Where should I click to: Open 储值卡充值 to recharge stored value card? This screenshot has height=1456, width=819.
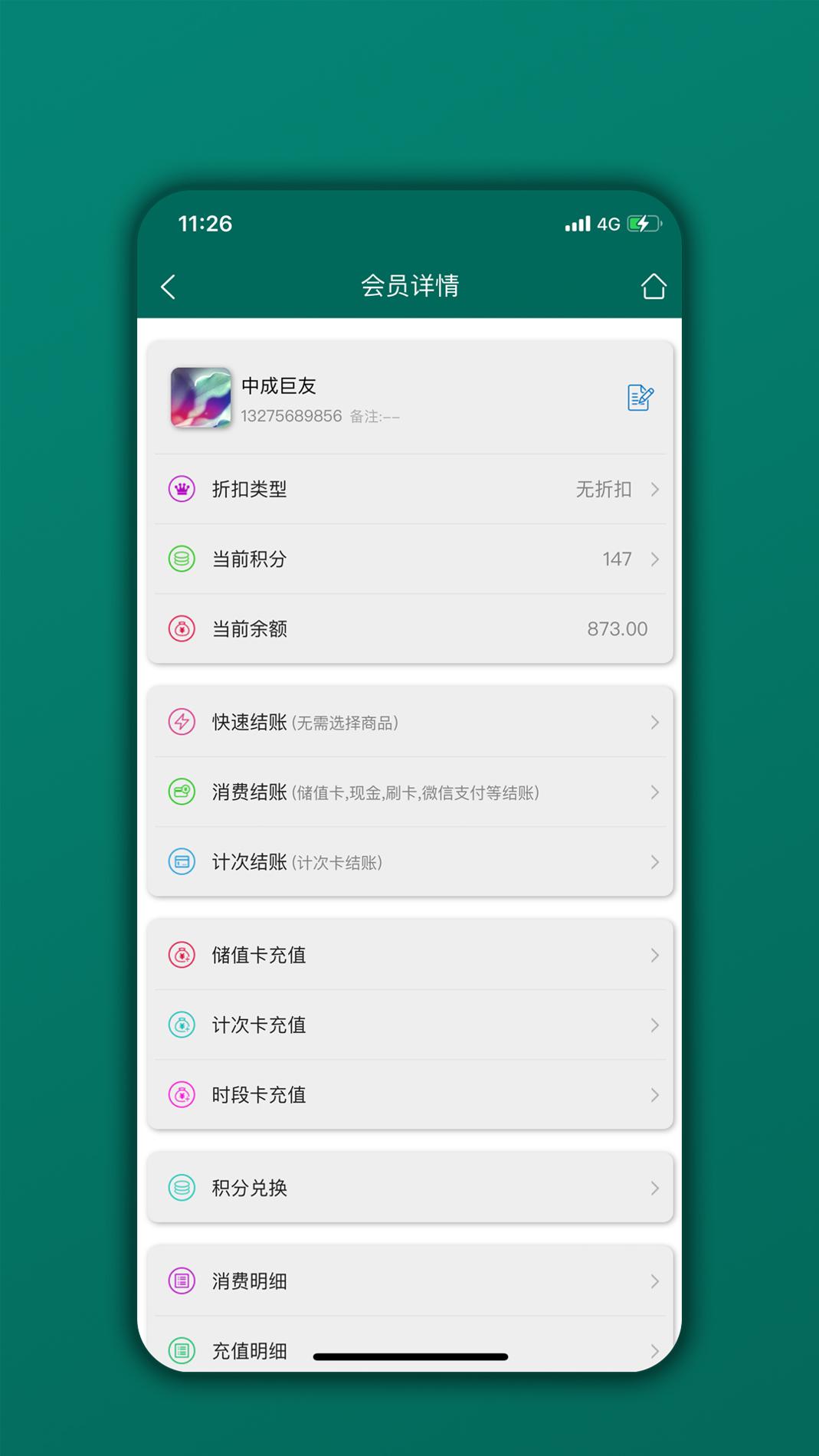point(410,955)
